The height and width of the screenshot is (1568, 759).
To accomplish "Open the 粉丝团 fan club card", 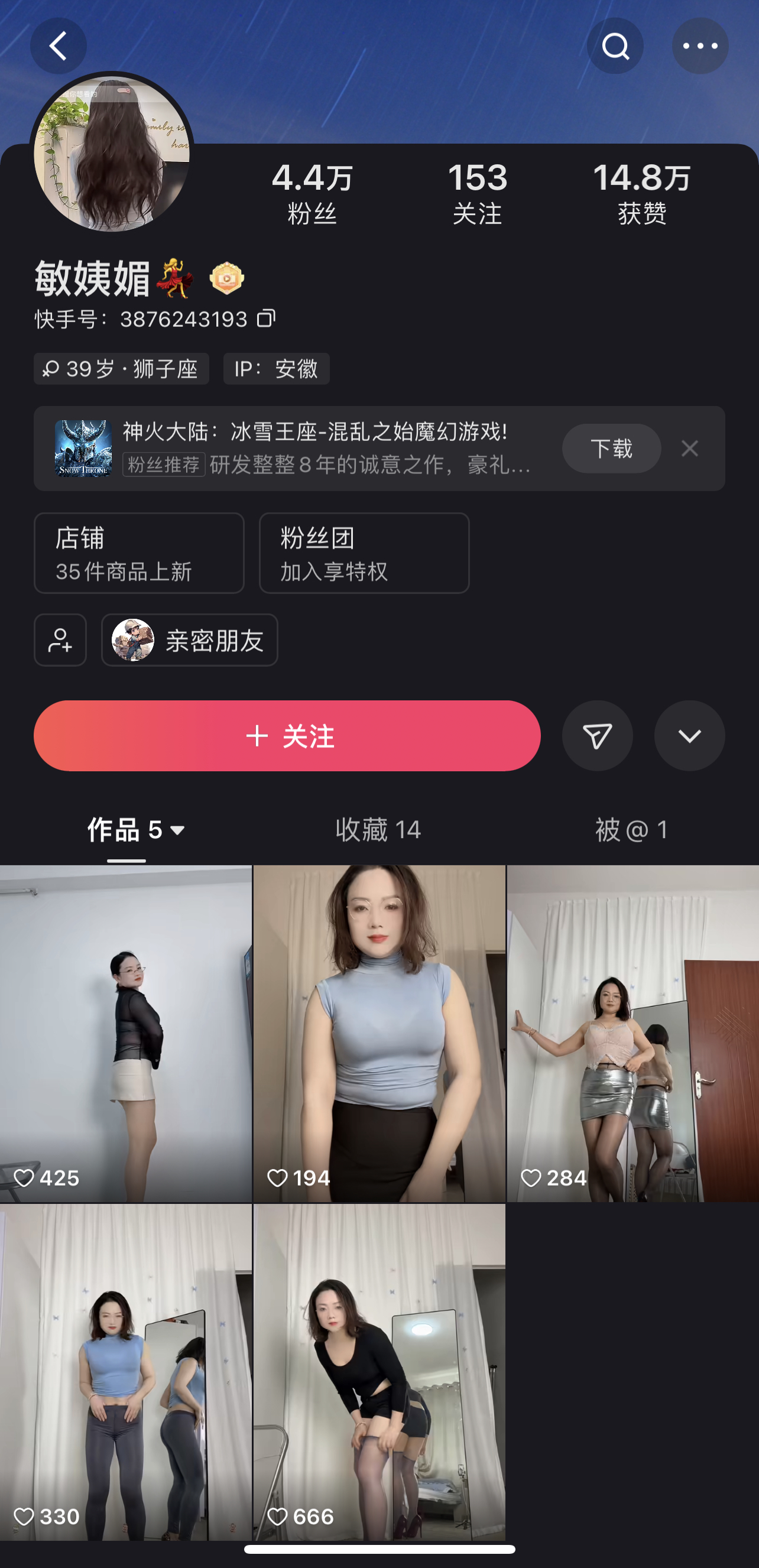I will point(364,553).
